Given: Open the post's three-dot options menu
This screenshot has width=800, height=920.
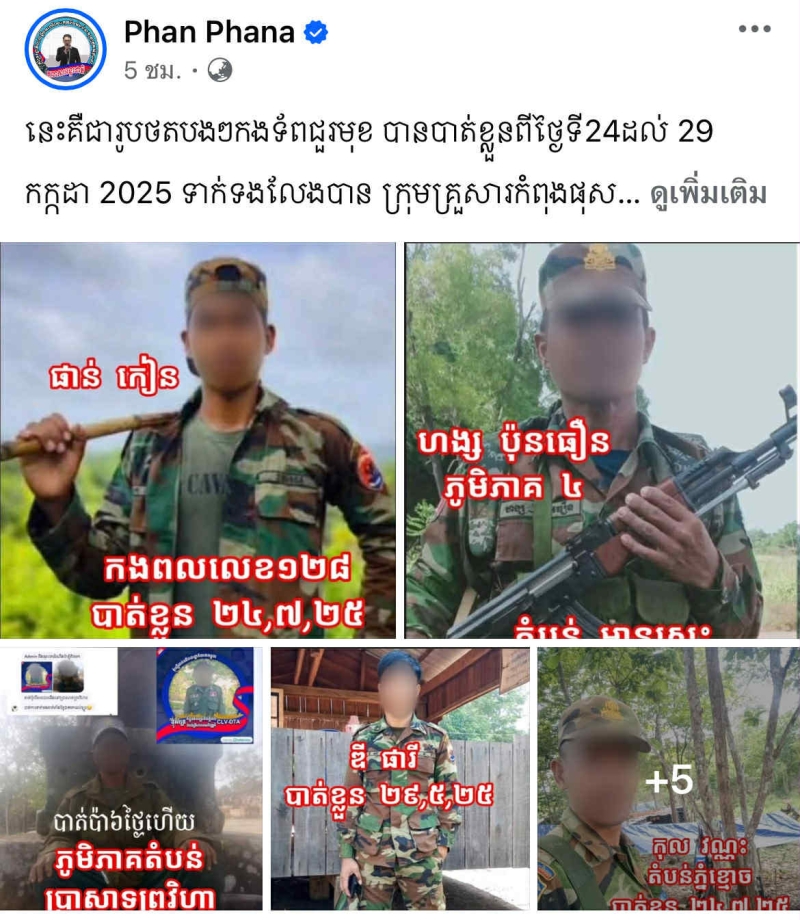Looking at the screenshot, I should 754,29.
